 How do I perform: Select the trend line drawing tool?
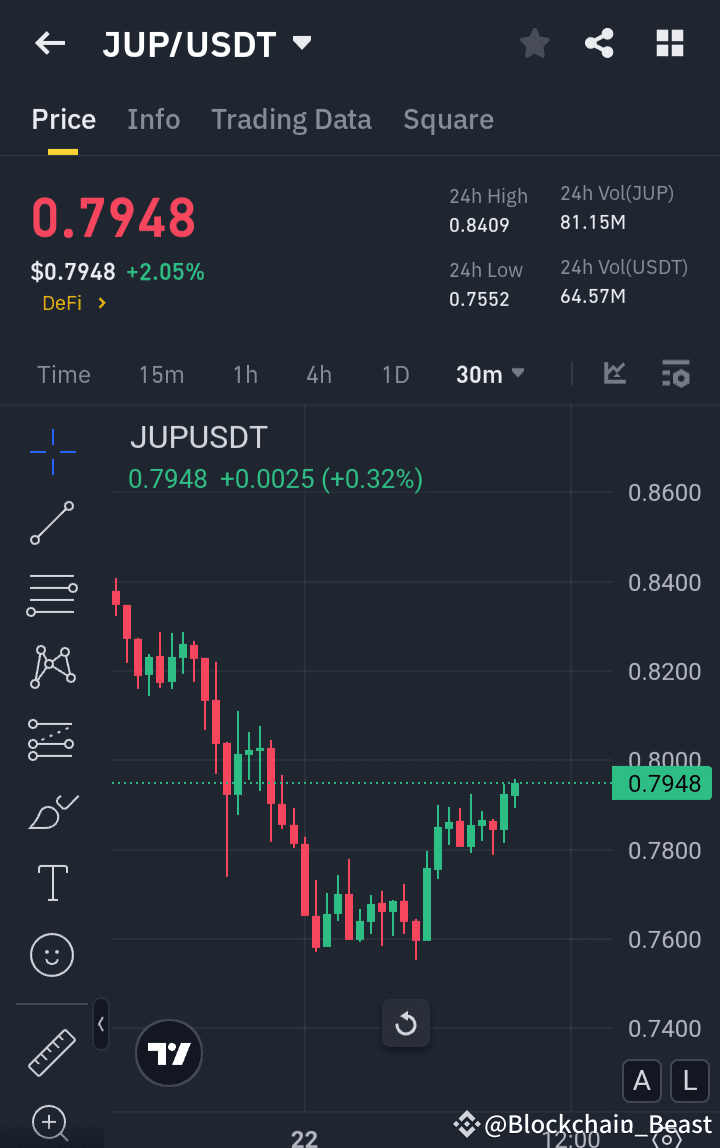51,523
